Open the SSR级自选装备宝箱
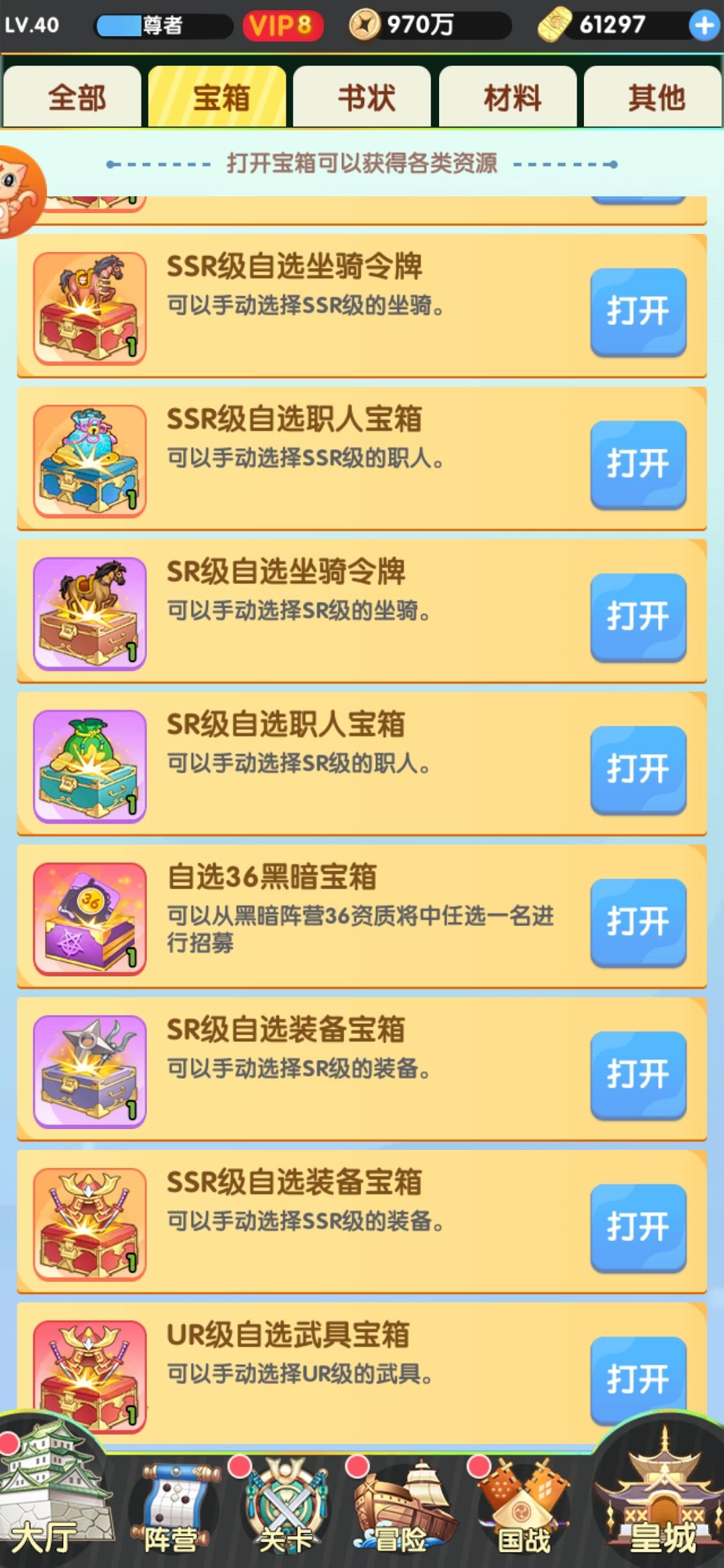 point(638,1228)
